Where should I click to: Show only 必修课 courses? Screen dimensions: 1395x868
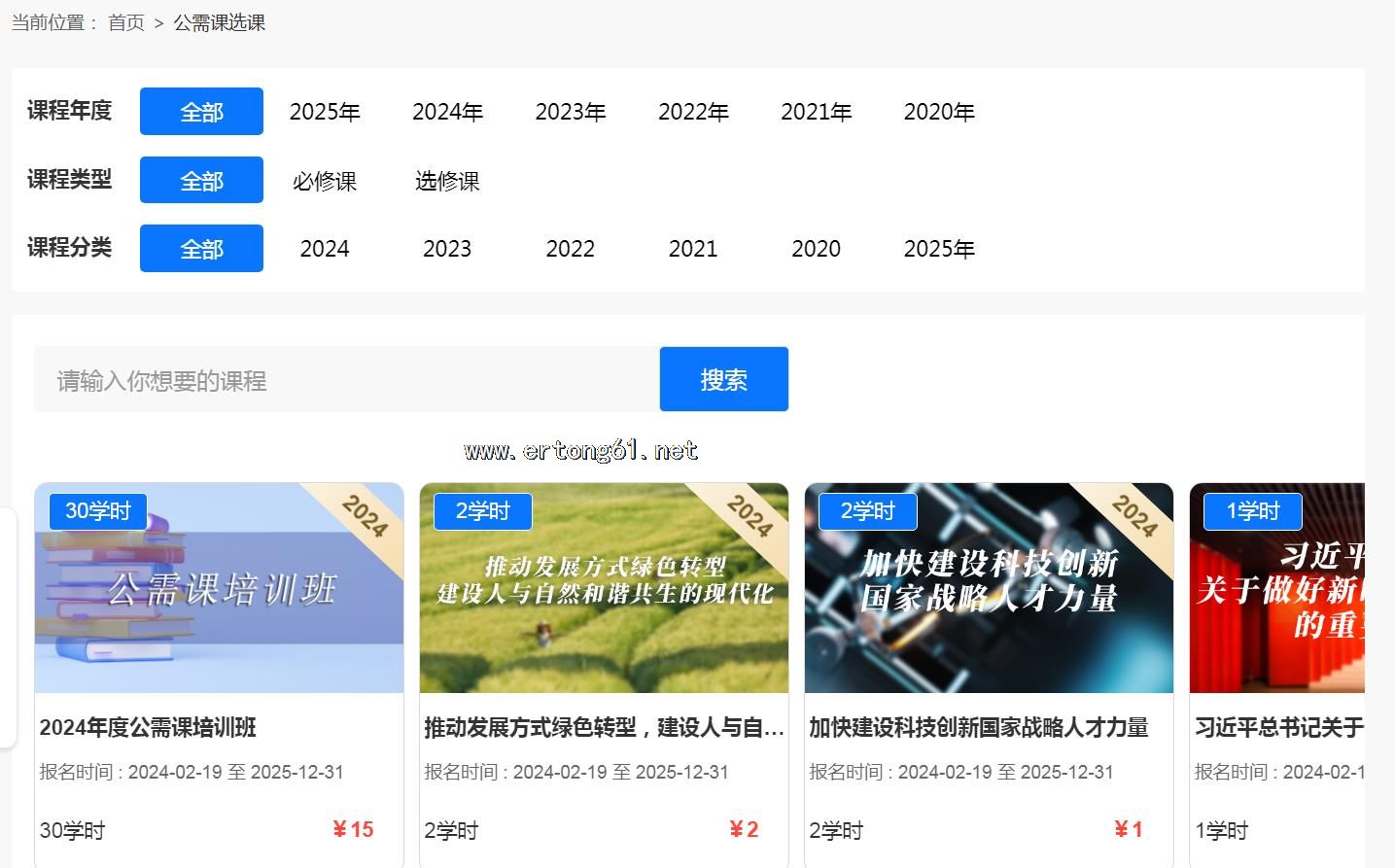click(x=325, y=181)
